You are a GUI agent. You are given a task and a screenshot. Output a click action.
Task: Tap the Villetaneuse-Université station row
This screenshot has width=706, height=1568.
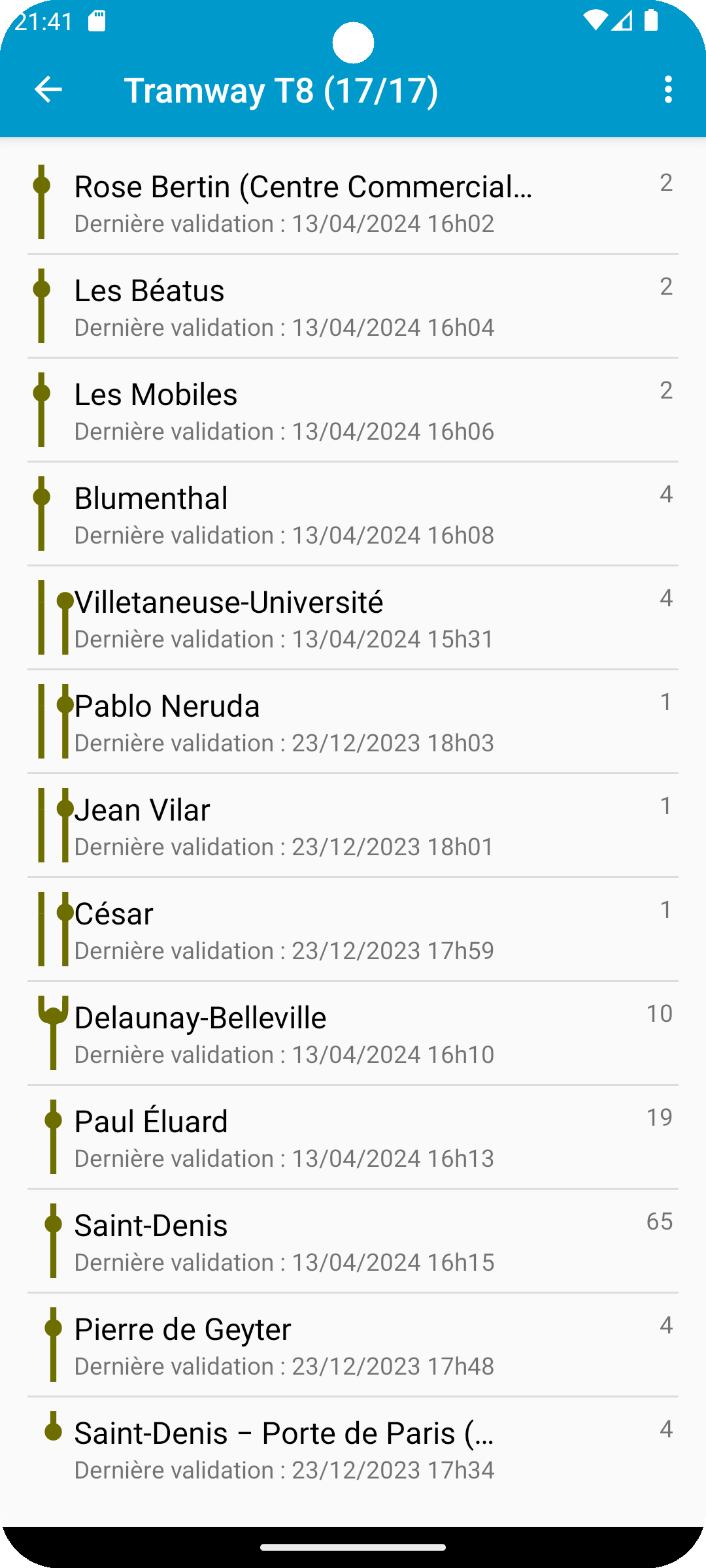click(353, 618)
